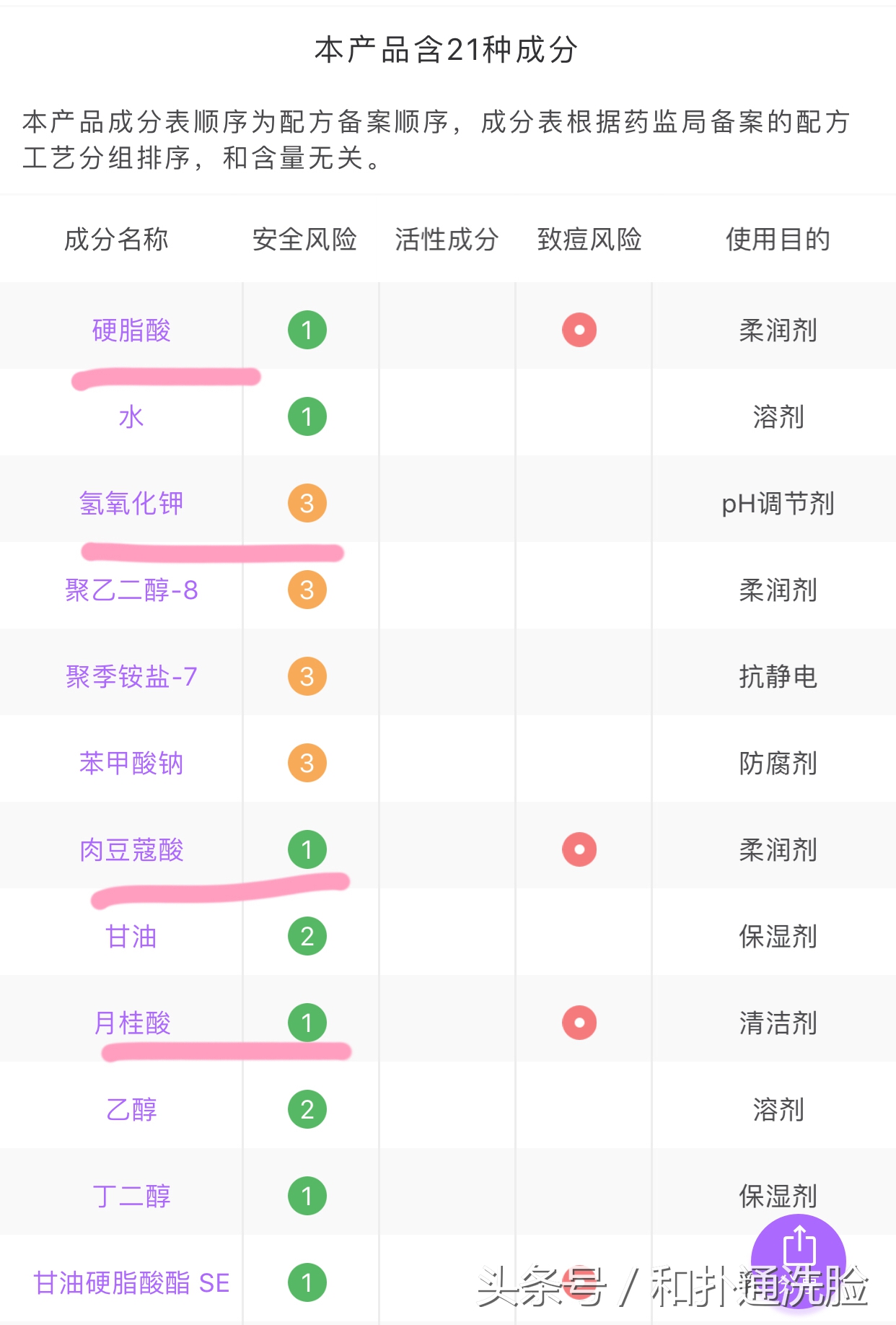Viewport: 896px width, 1325px height.
Task: Click the orange risk badge for 氢氧化钾
Action: click(308, 503)
